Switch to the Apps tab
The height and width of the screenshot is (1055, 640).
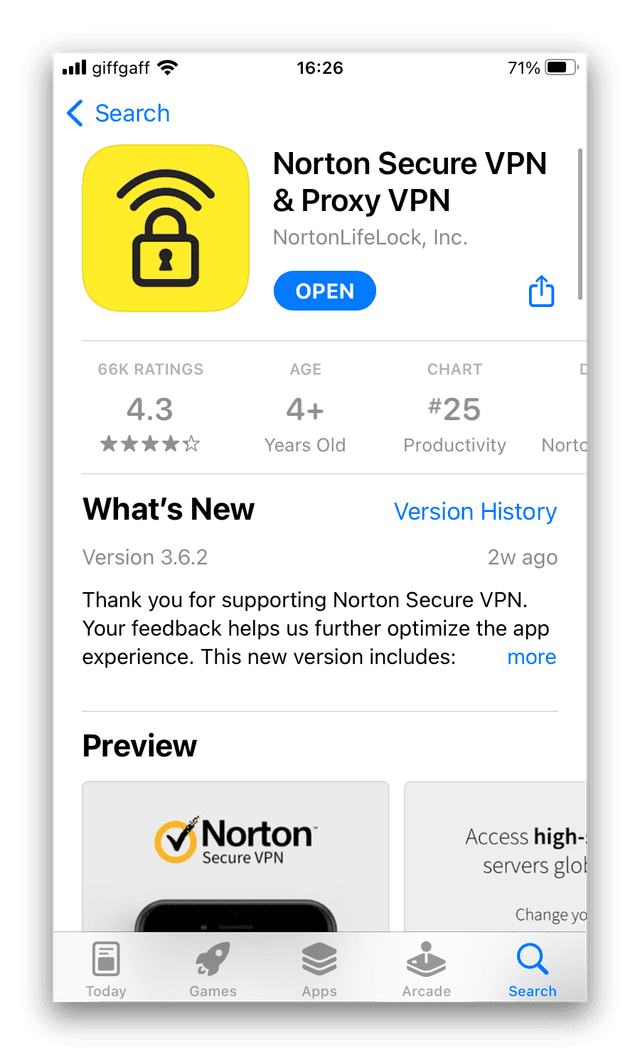click(x=319, y=969)
